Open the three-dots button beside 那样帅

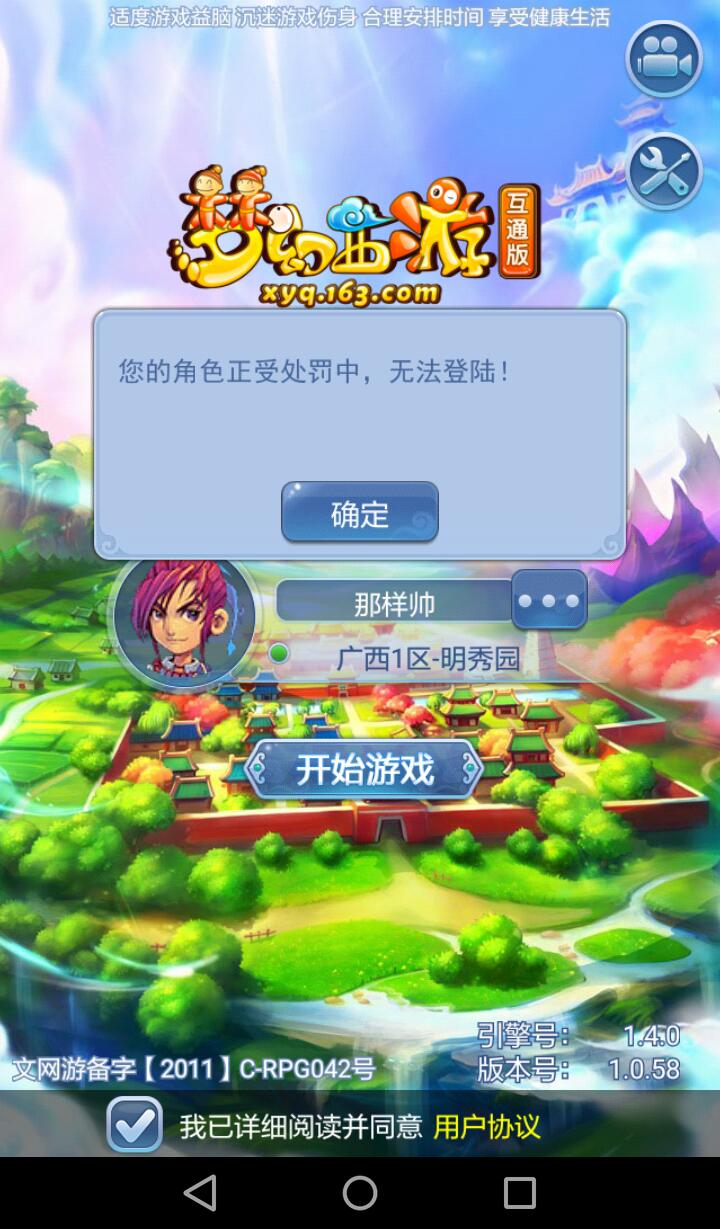tap(549, 600)
